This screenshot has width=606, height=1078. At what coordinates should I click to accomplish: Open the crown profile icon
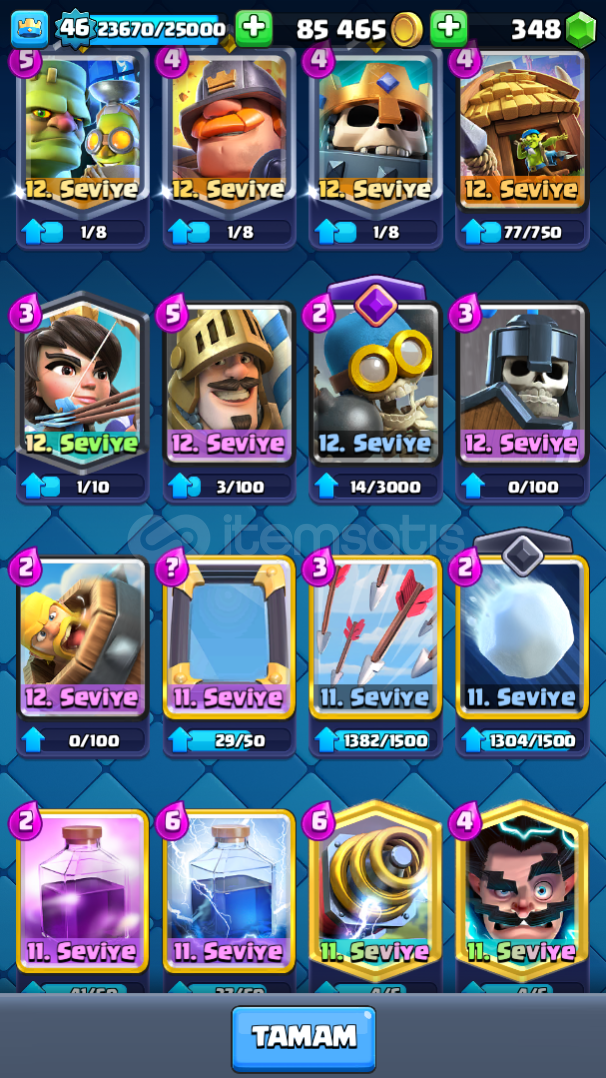click(x=30, y=29)
